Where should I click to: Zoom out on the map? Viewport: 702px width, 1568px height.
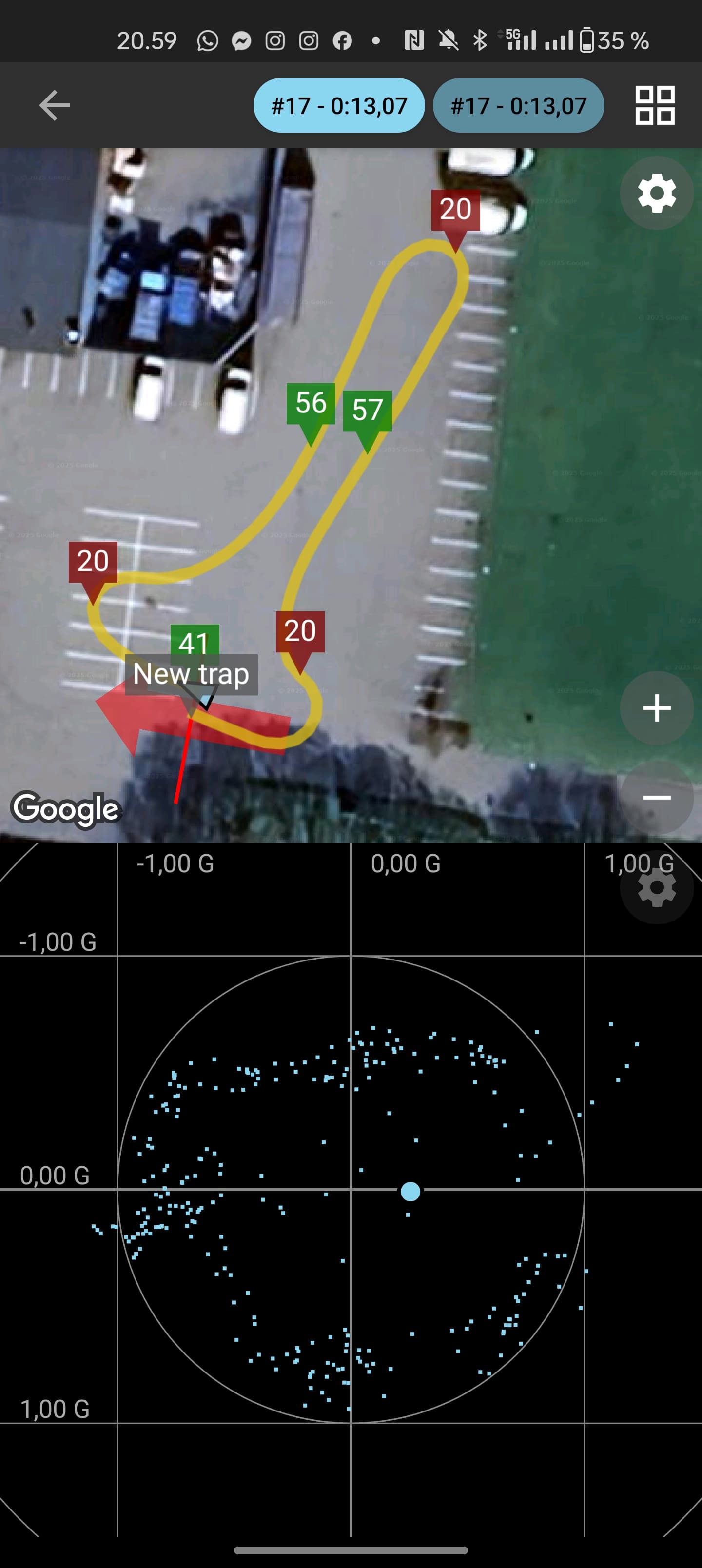(656, 797)
